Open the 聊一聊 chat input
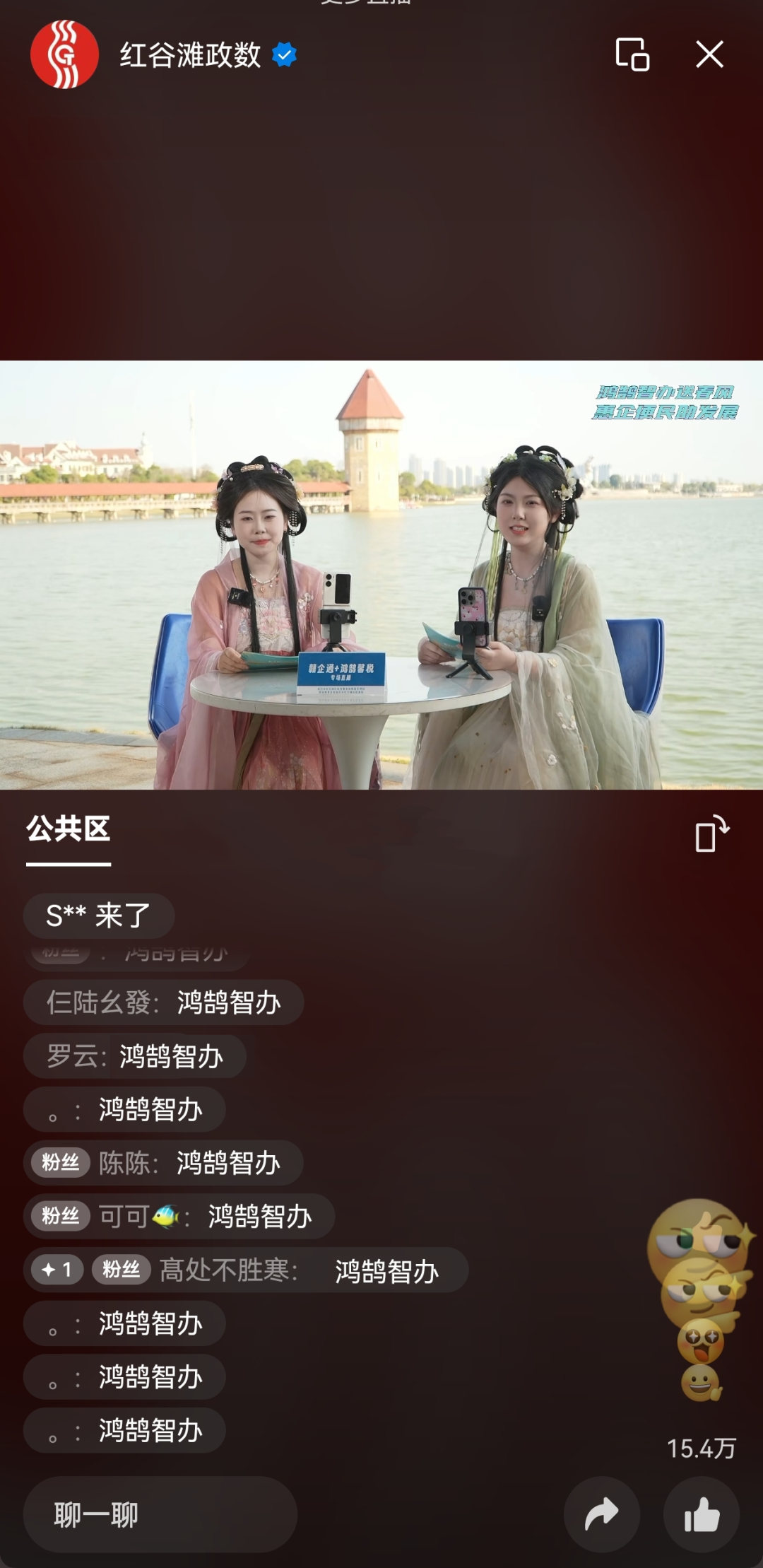Image resolution: width=763 pixels, height=1568 pixels. pyautogui.click(x=160, y=1514)
